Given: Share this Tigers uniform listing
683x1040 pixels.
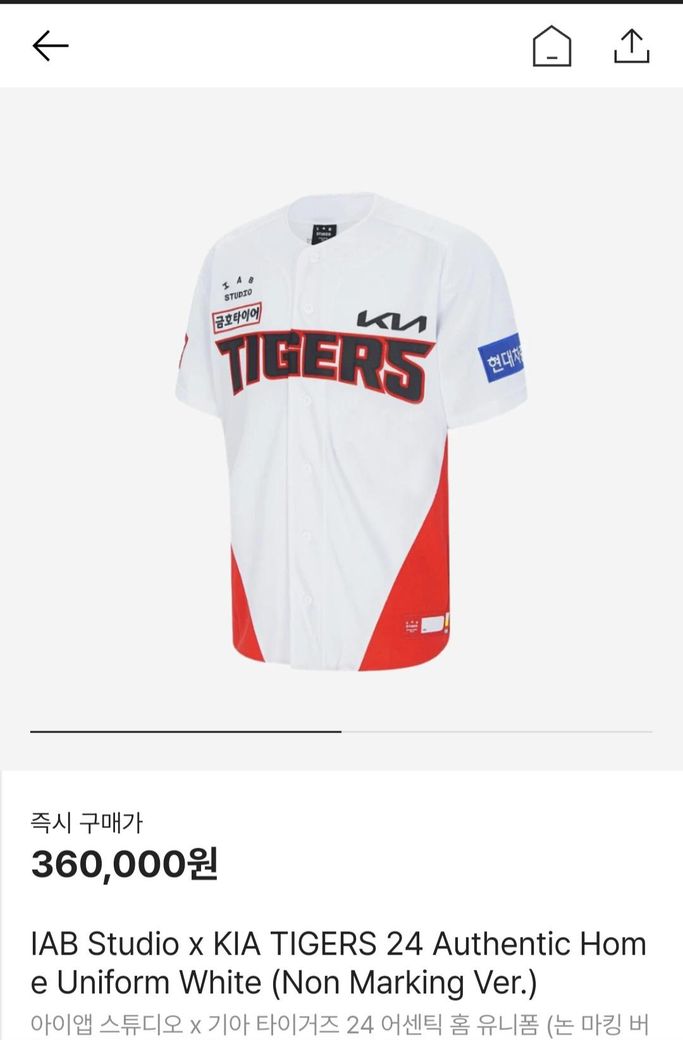Looking at the screenshot, I should coord(631,46).
